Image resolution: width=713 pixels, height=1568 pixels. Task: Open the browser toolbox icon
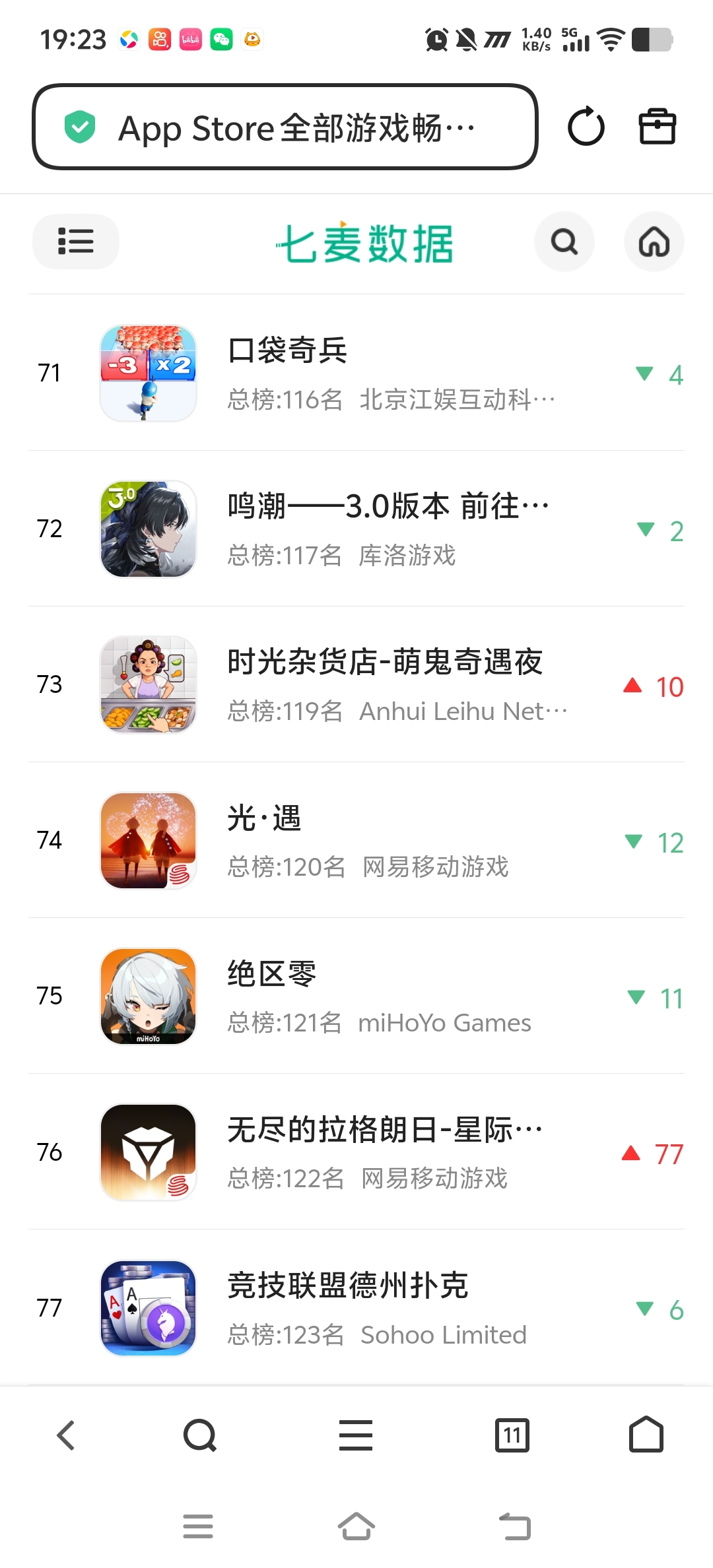click(657, 127)
